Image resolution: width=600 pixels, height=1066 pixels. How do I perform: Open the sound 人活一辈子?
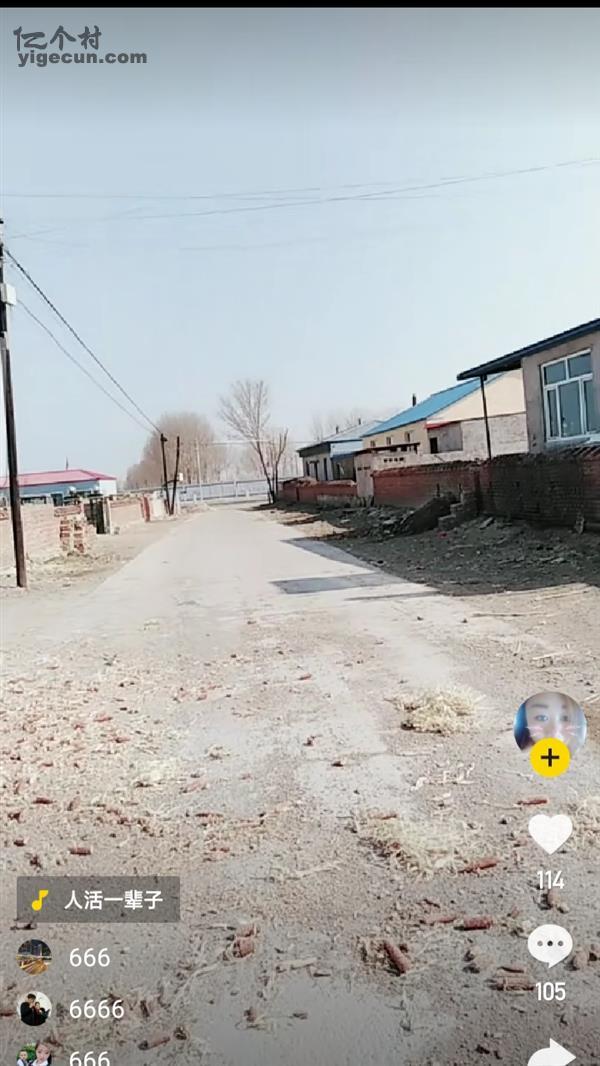tap(98, 899)
